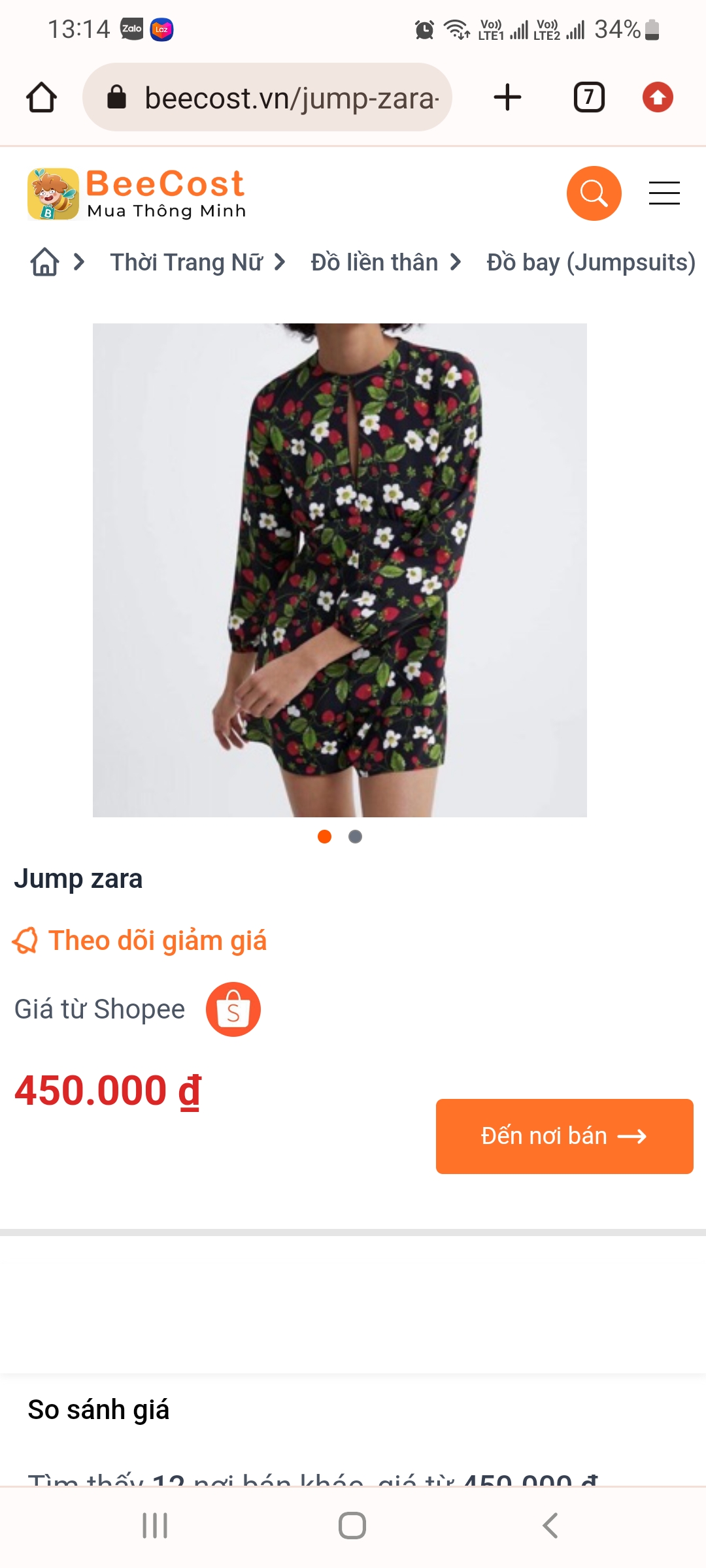Screen dimensions: 706x1568
Task: Tap the Đến nơi bán button
Action: (564, 1136)
